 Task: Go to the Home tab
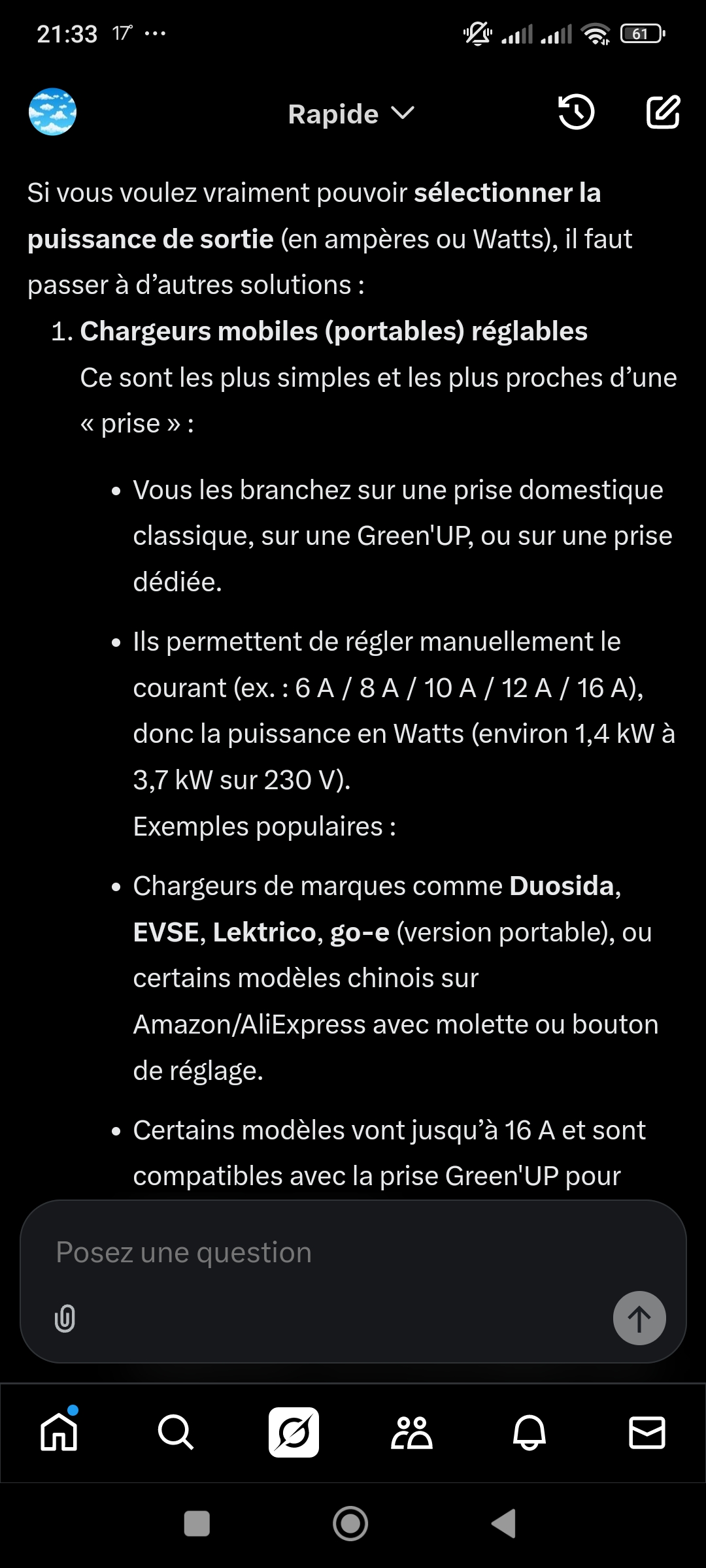coord(59,1432)
